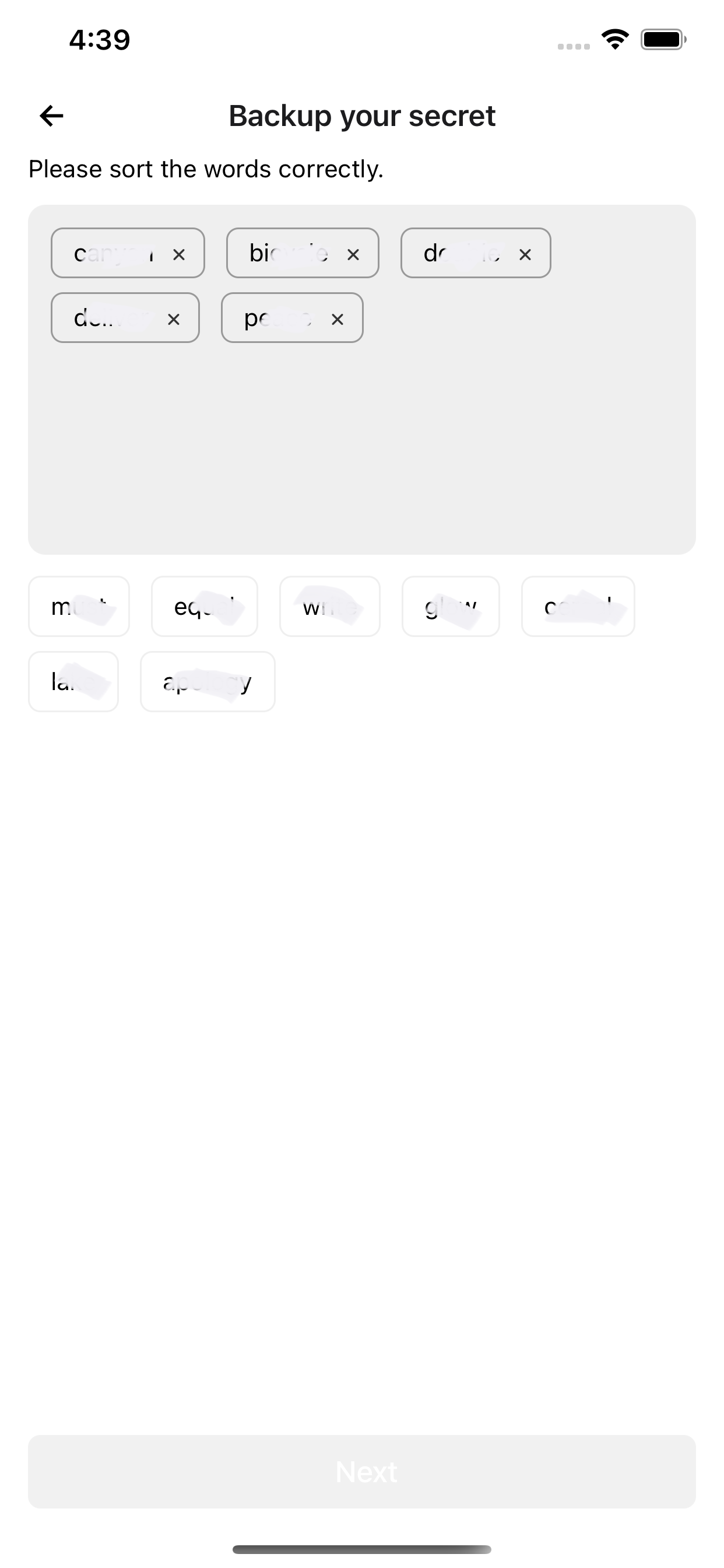Tap the Next button
Image resolution: width=724 pixels, height=1568 pixels.
pyautogui.click(x=362, y=1472)
